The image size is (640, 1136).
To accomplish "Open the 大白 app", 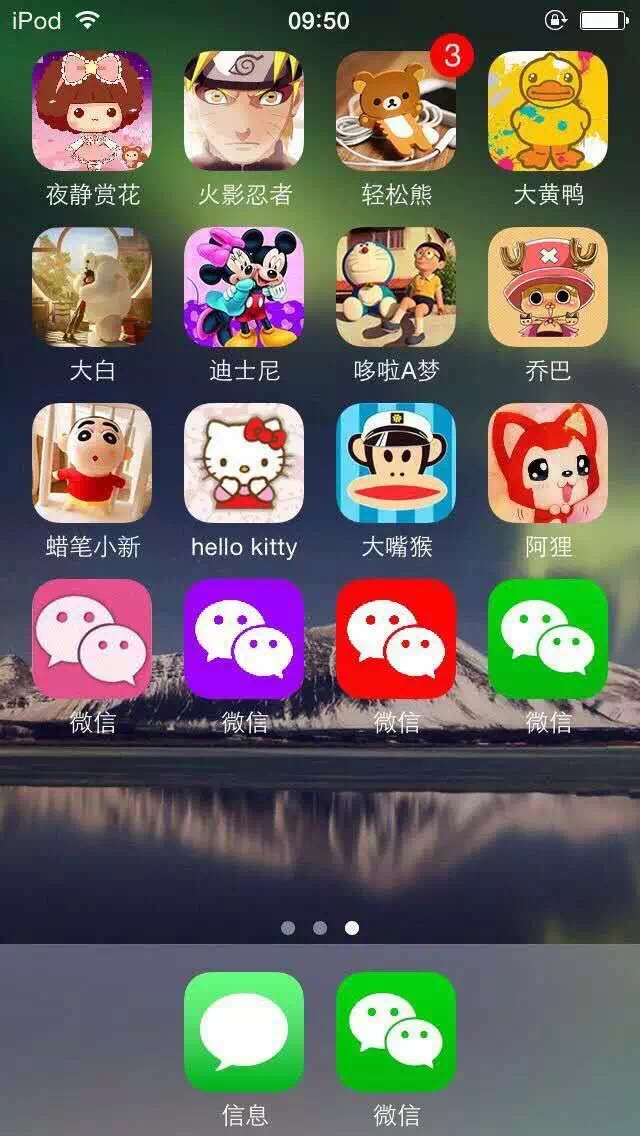I will coord(92,287).
